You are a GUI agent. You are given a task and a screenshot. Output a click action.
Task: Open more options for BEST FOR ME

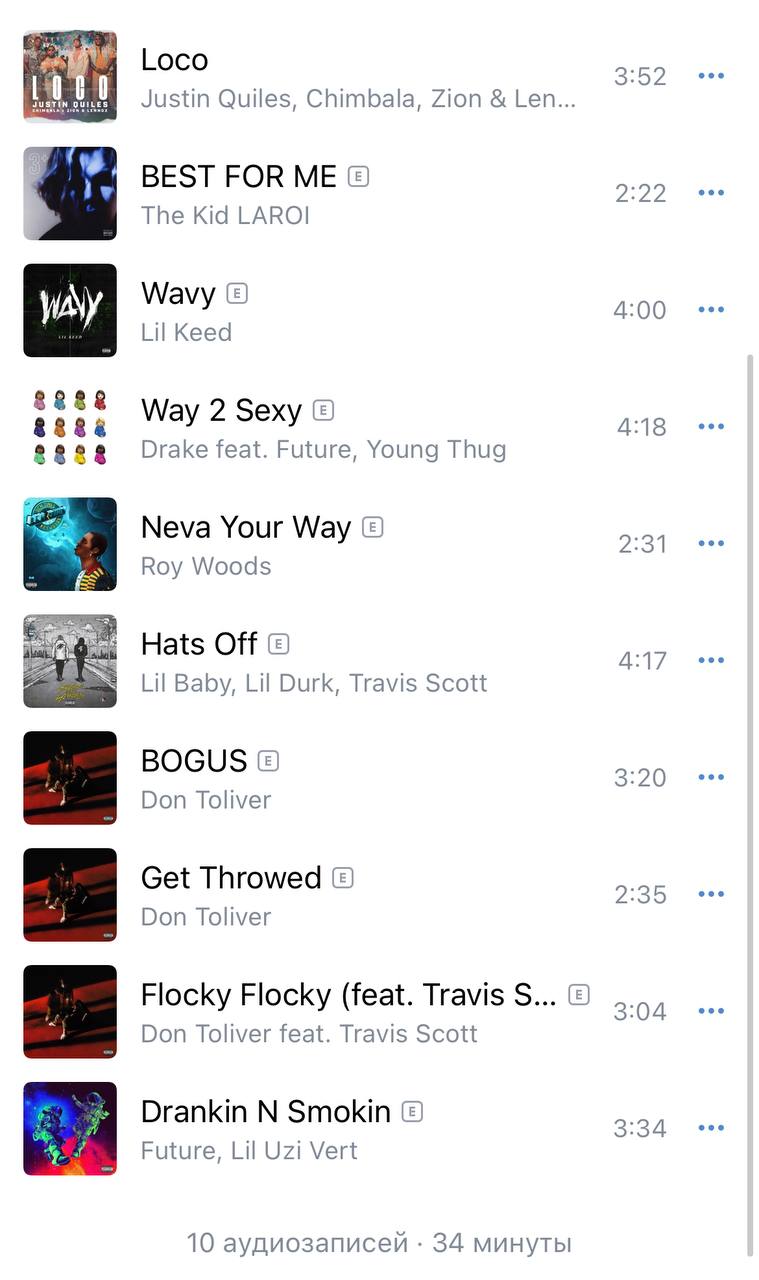click(710, 193)
